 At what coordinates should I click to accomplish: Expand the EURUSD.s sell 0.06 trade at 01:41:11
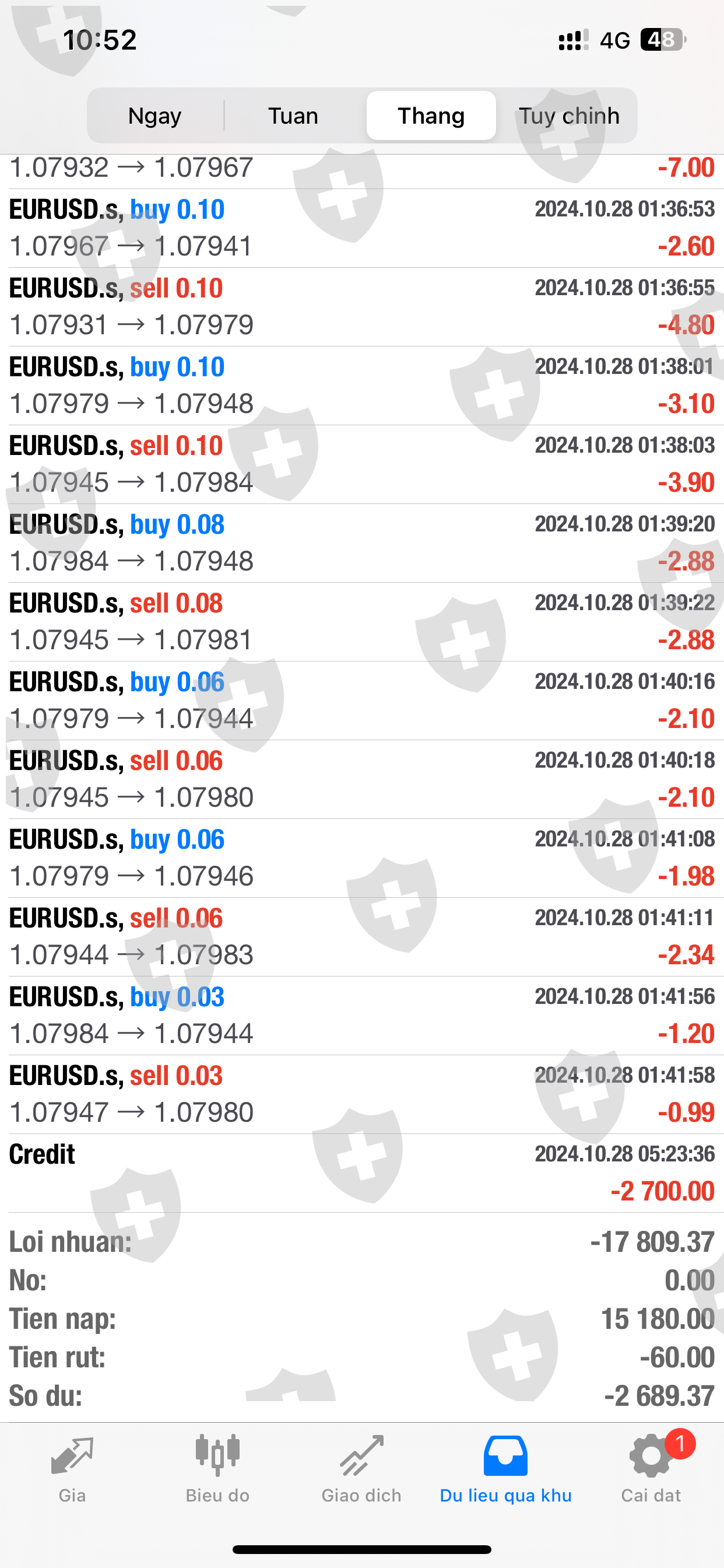tap(361, 937)
